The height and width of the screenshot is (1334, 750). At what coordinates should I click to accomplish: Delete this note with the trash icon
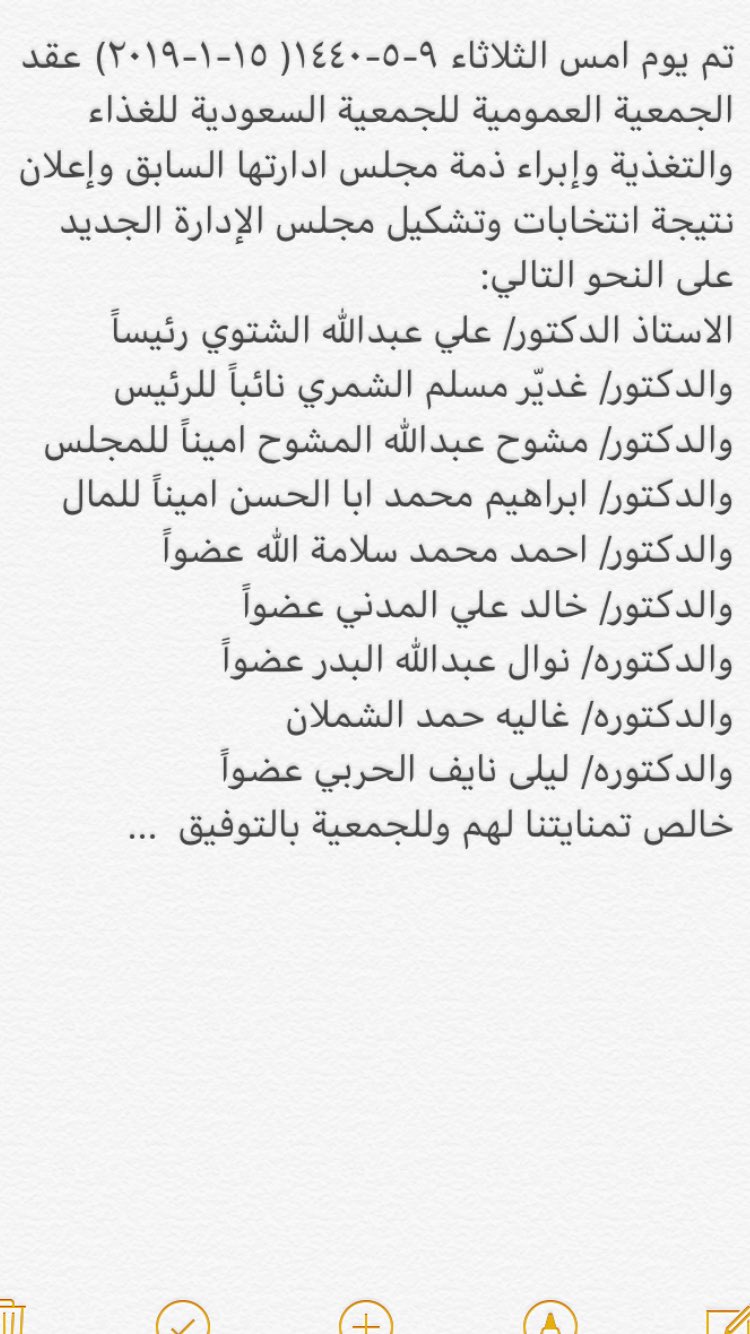[10, 1318]
